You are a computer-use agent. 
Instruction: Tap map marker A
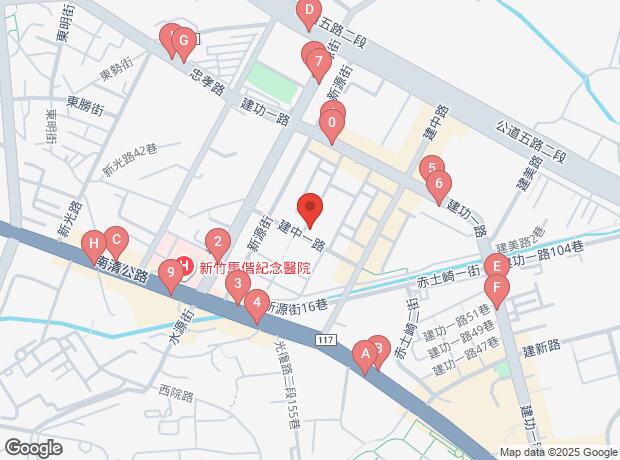365,356
